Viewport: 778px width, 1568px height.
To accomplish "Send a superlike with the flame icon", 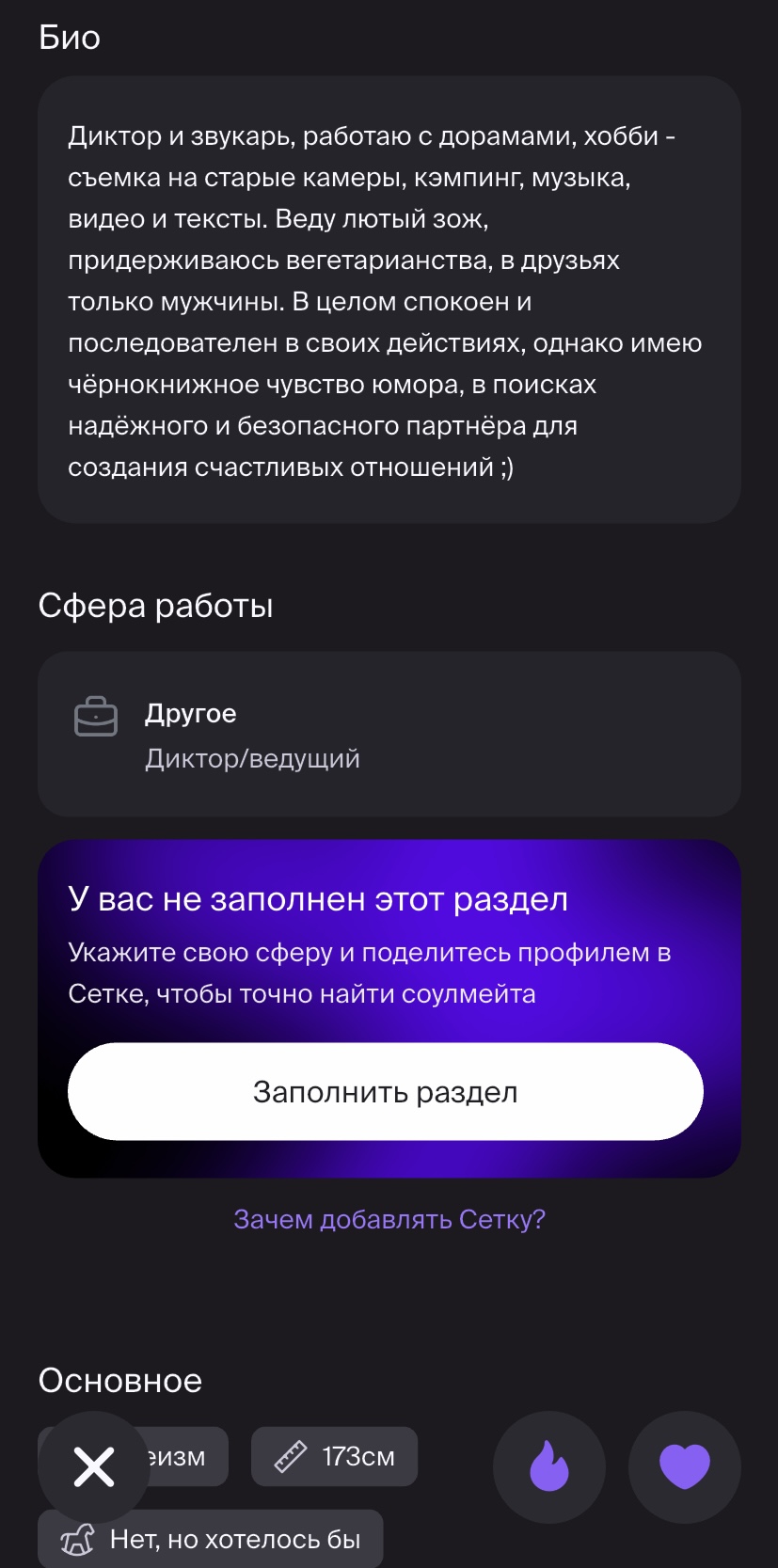I will click(549, 1466).
